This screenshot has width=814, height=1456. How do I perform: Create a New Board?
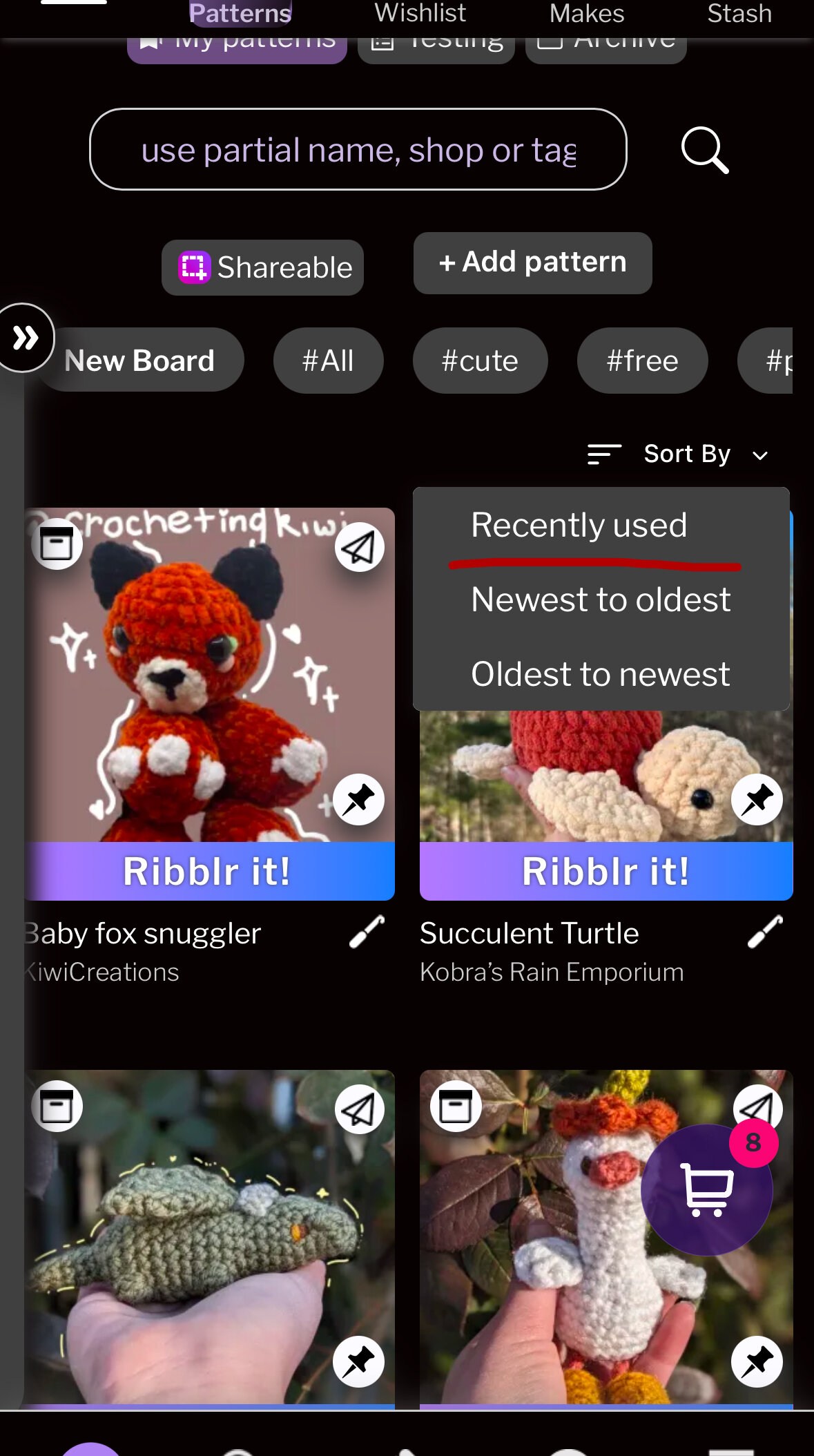tap(138, 361)
